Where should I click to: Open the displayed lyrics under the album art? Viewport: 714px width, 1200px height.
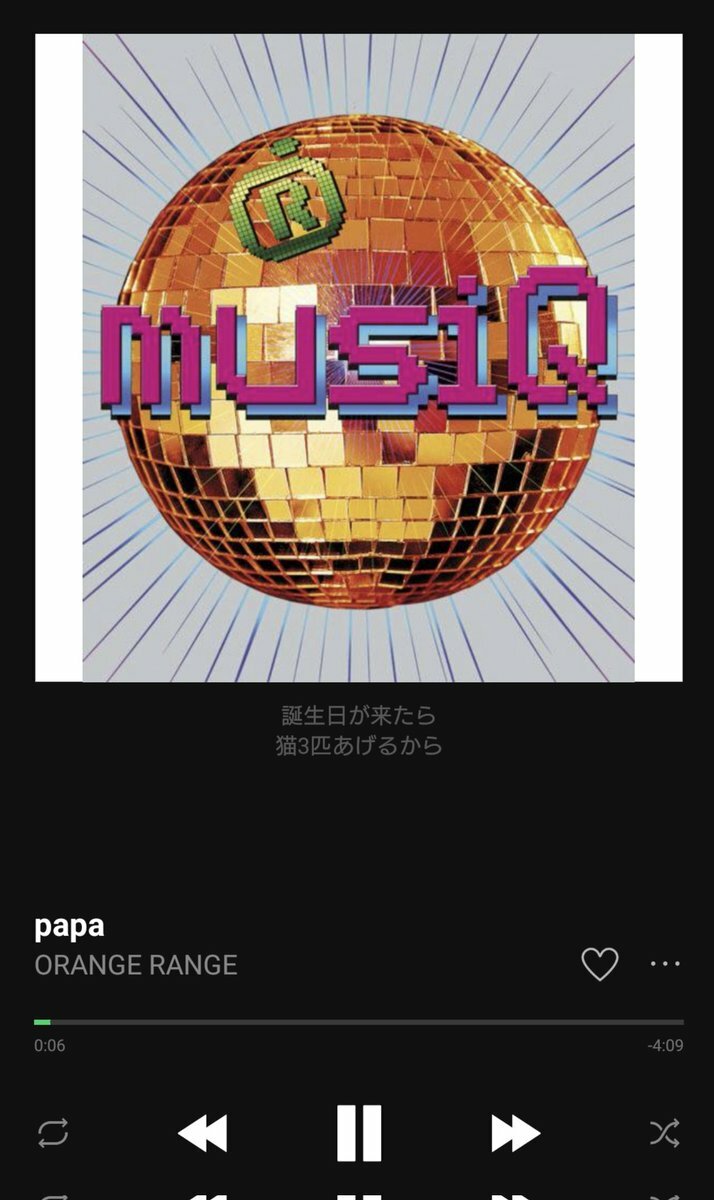[358, 731]
